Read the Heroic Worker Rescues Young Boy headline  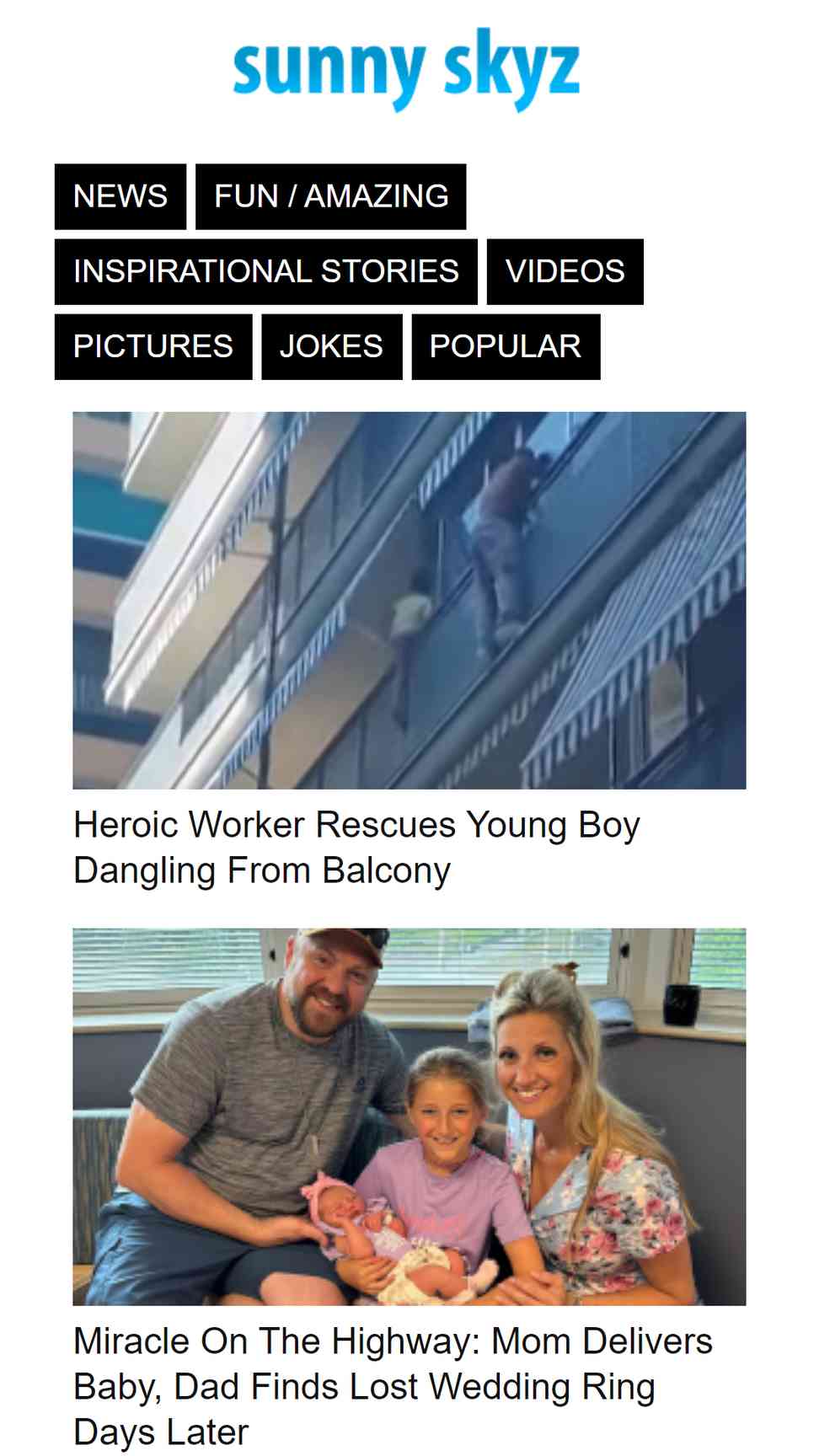click(357, 848)
